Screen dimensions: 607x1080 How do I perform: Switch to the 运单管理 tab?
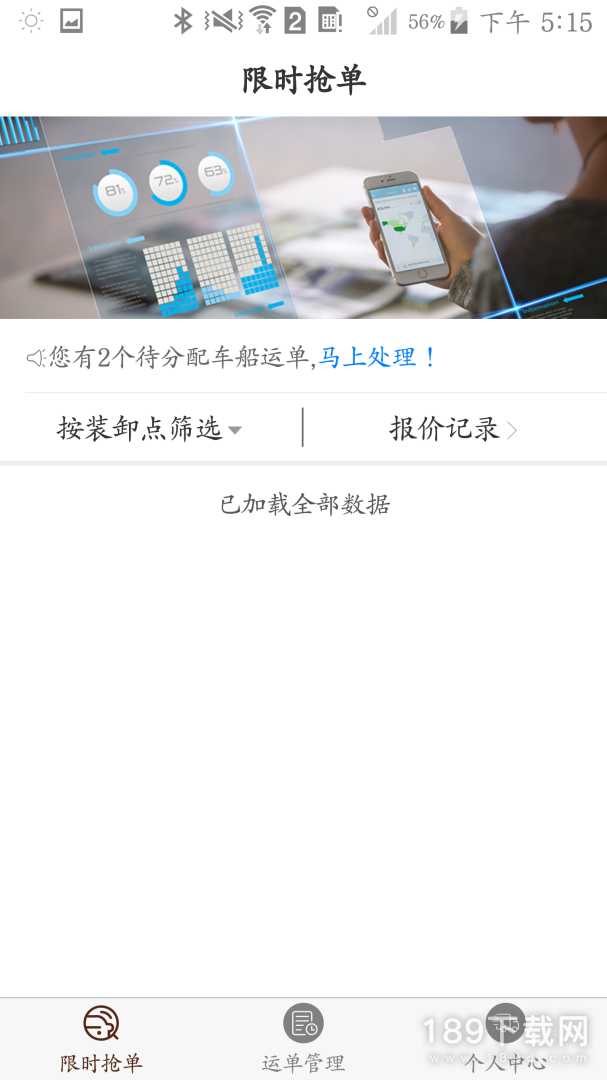pyautogui.click(x=303, y=1039)
